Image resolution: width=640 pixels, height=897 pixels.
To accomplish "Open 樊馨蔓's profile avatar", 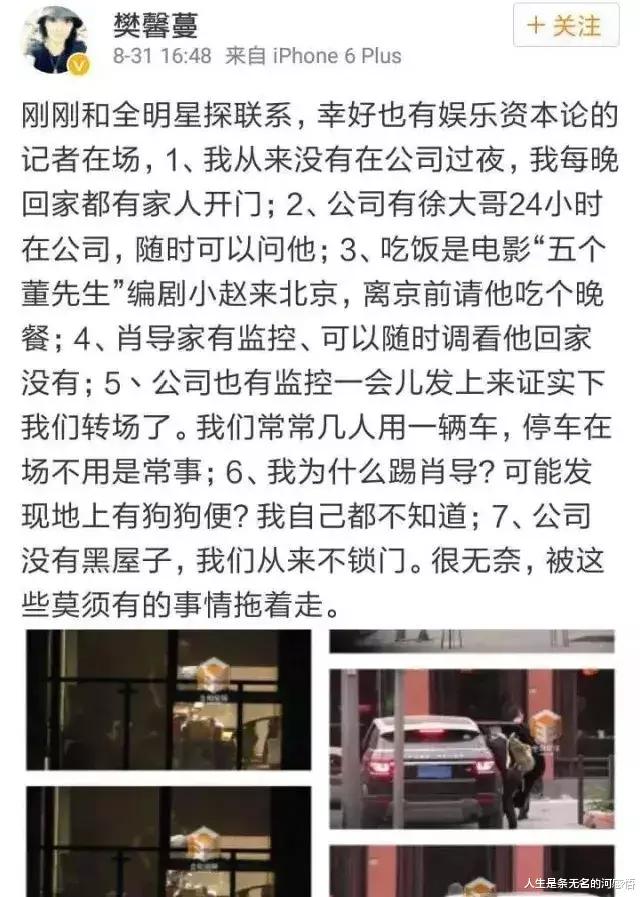I will [x=56, y=39].
